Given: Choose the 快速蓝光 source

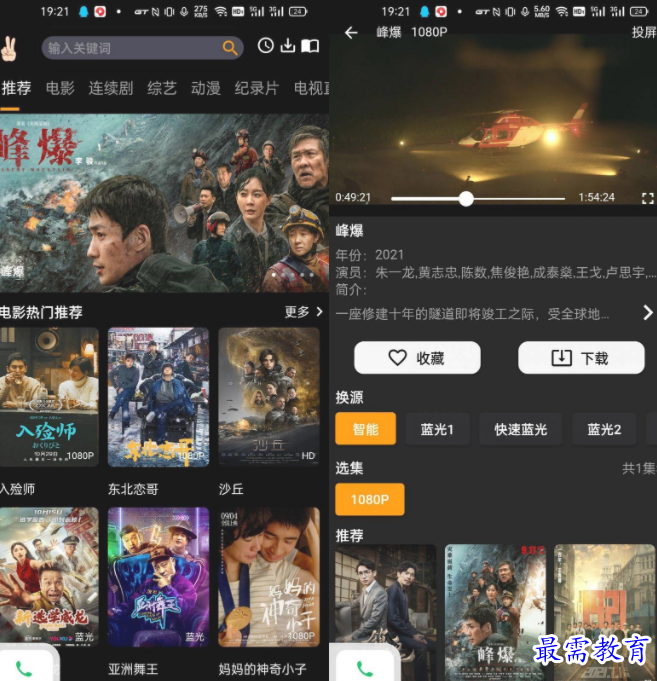Looking at the screenshot, I should point(520,429).
